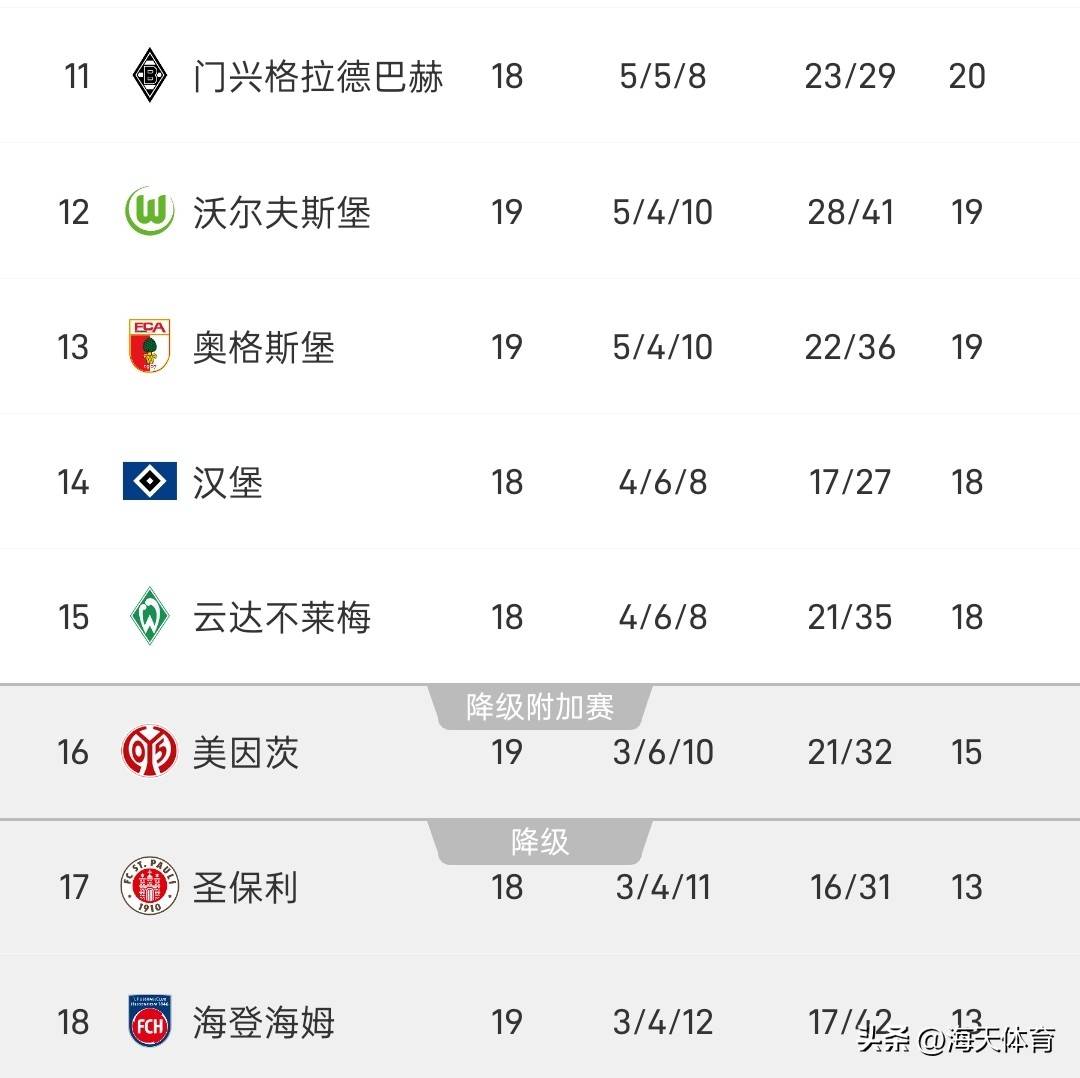Screen dimensions: 1080x1078
Task: Select the 沃尔夫斯堡 team row
Action: click(281, 212)
